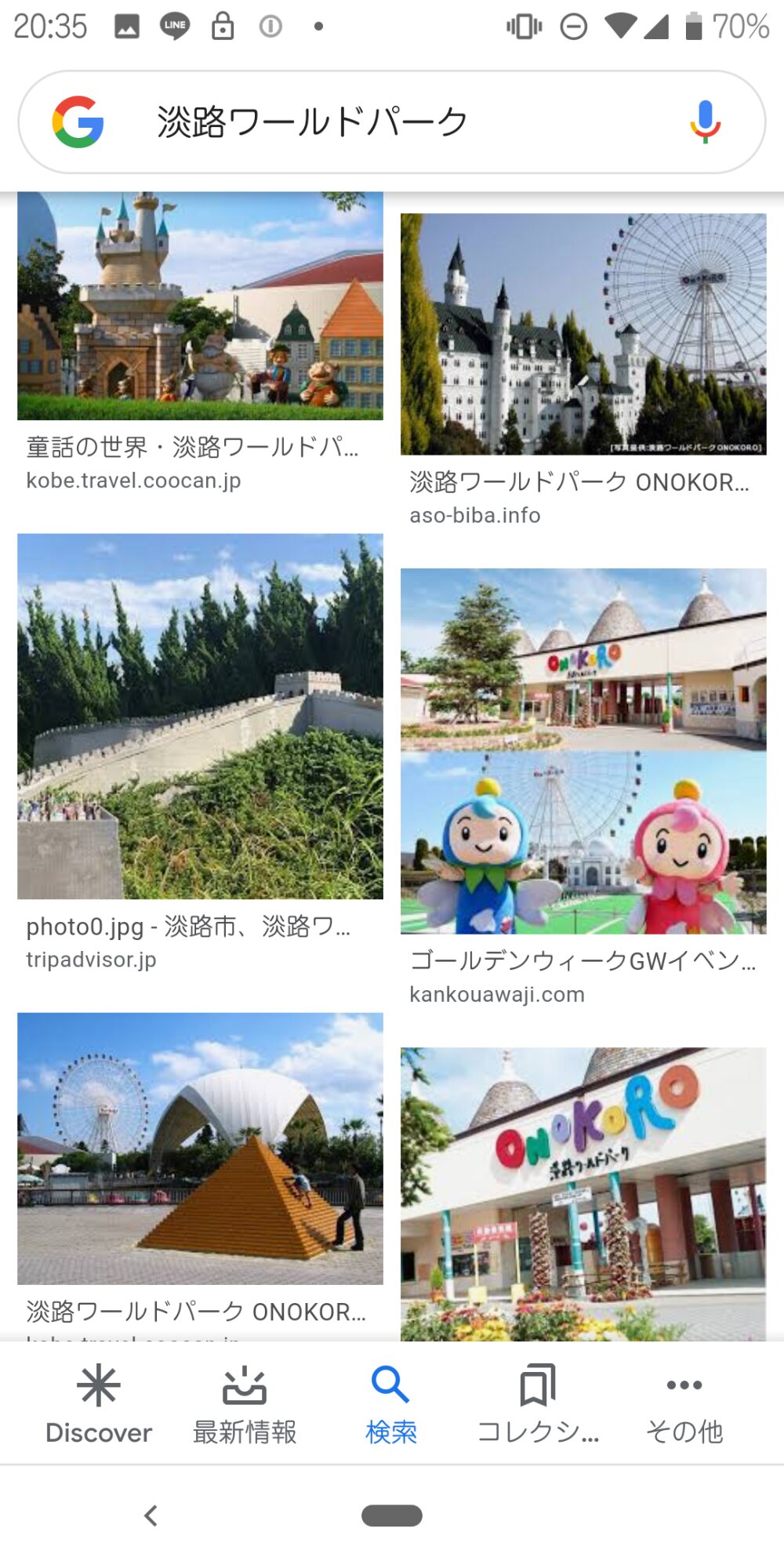Open the castle and Ferris wheel image from aso-biba.info
The height and width of the screenshot is (1568, 784).
[x=583, y=334]
